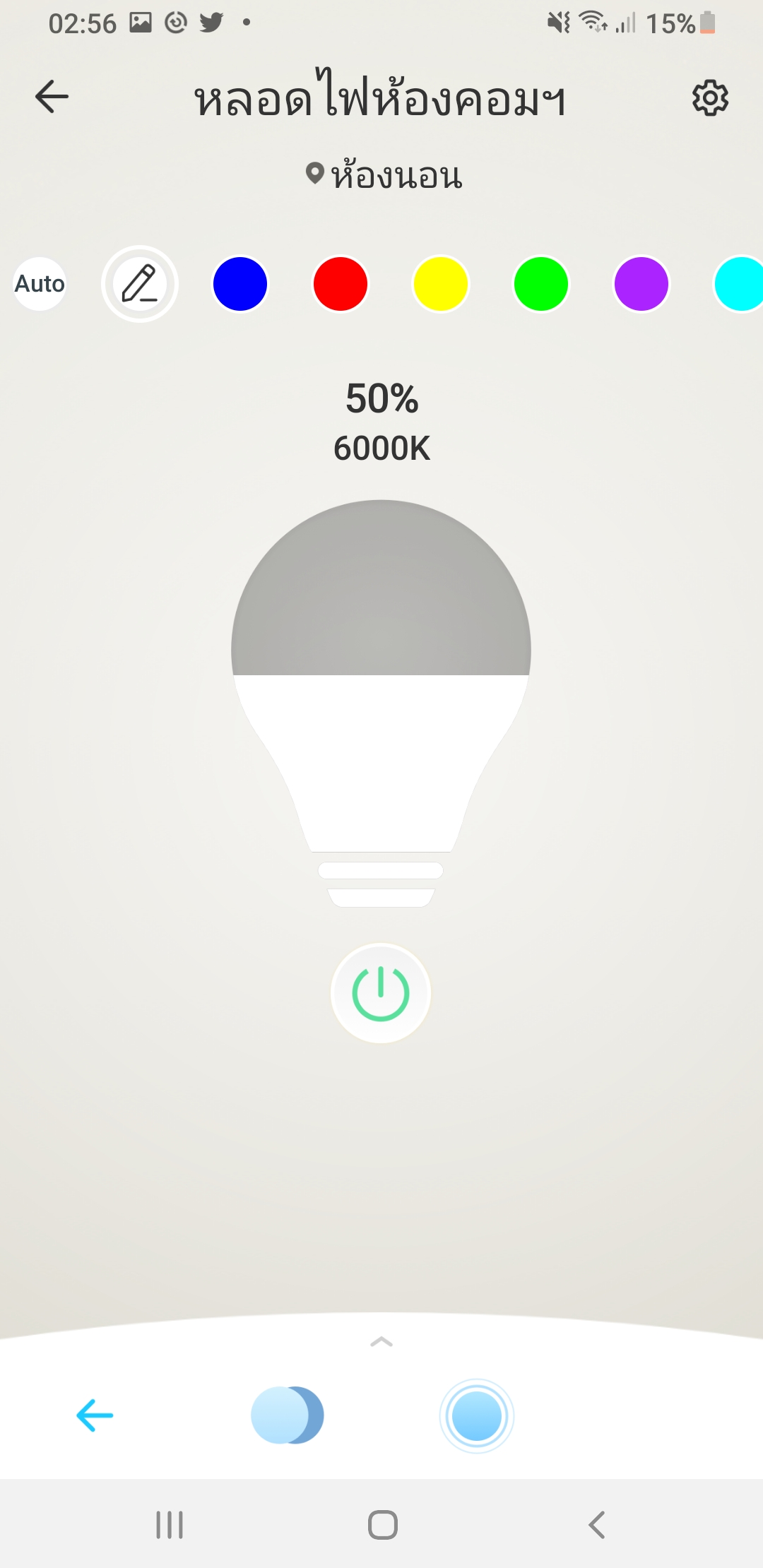
Task: Toggle the bulb power button
Action: click(x=381, y=993)
